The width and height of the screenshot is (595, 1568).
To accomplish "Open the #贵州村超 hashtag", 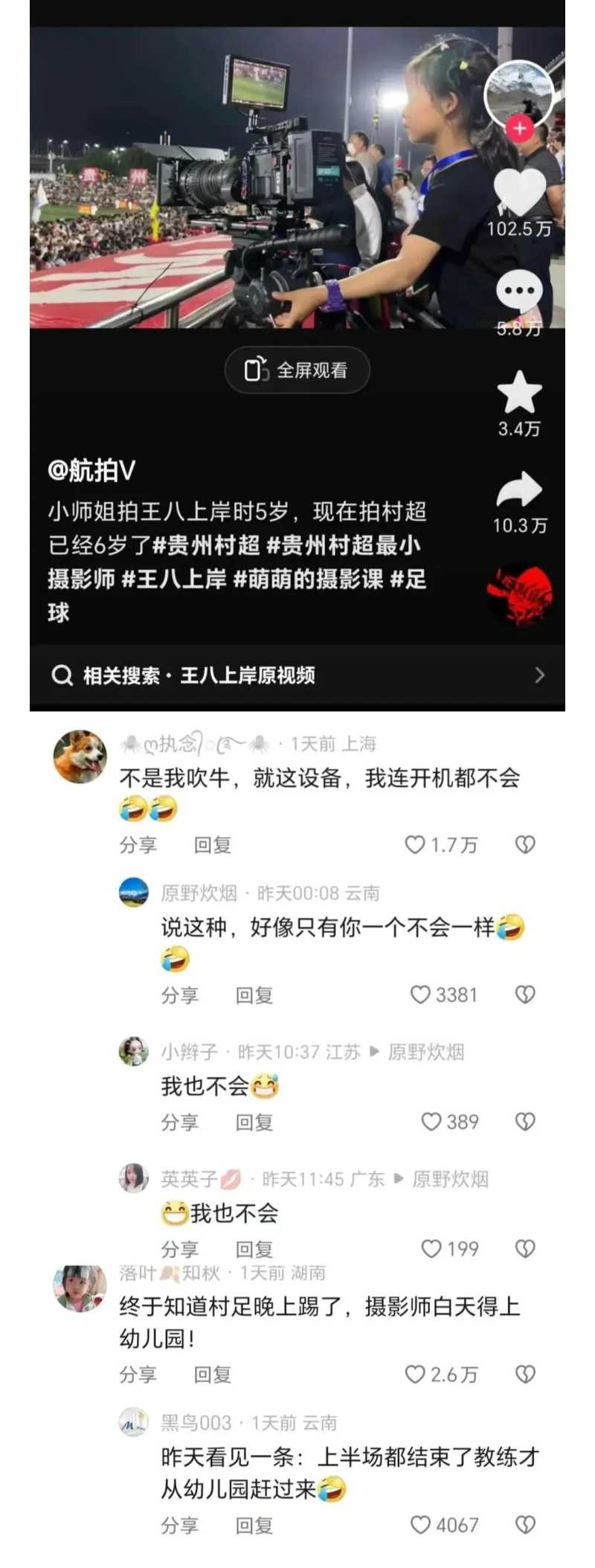I will pyautogui.click(x=206, y=545).
